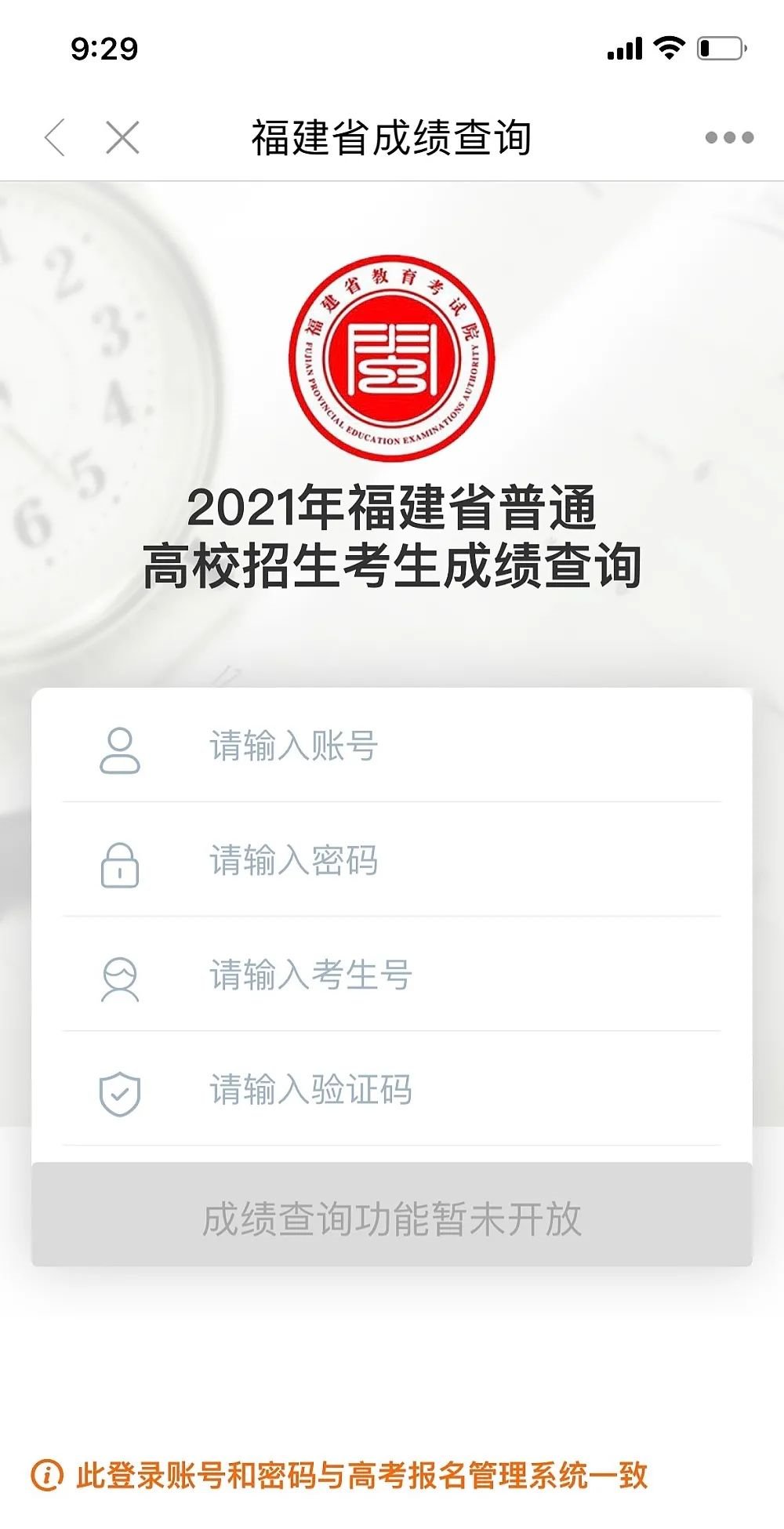
Task: Go back using the top-left arrow
Action: click(x=55, y=137)
